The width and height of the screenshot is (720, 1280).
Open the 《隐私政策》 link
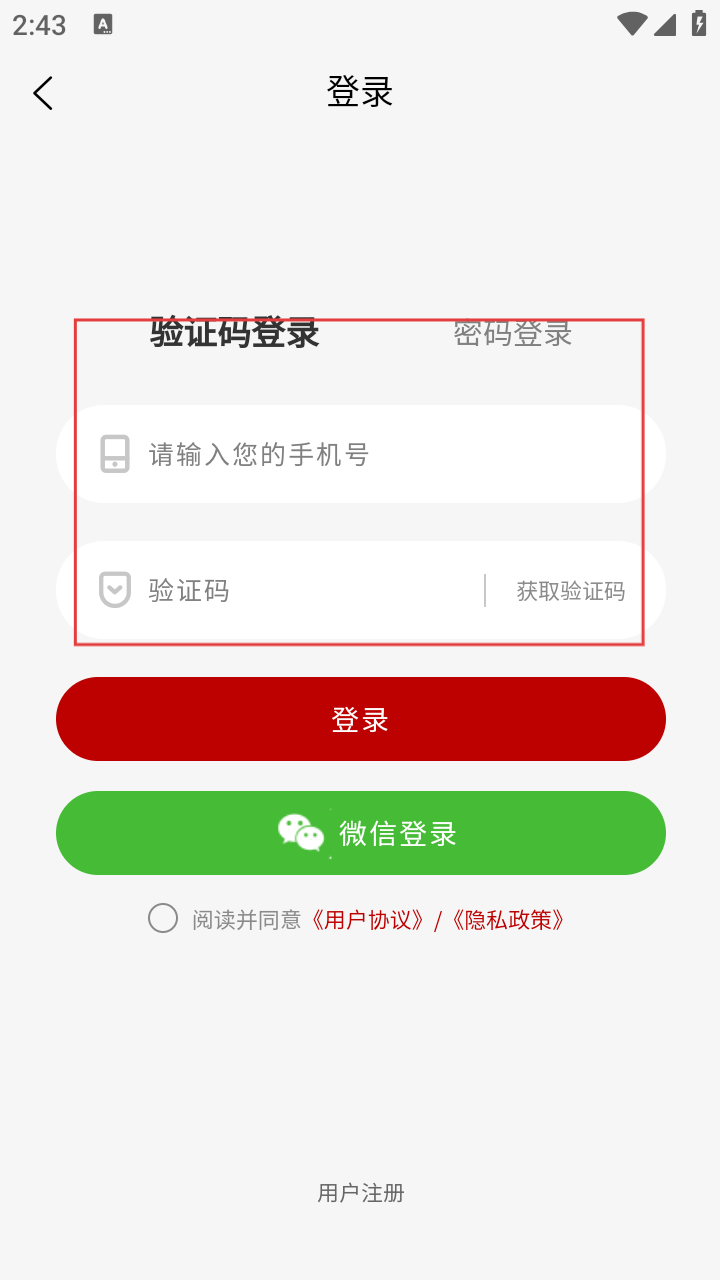click(x=507, y=919)
